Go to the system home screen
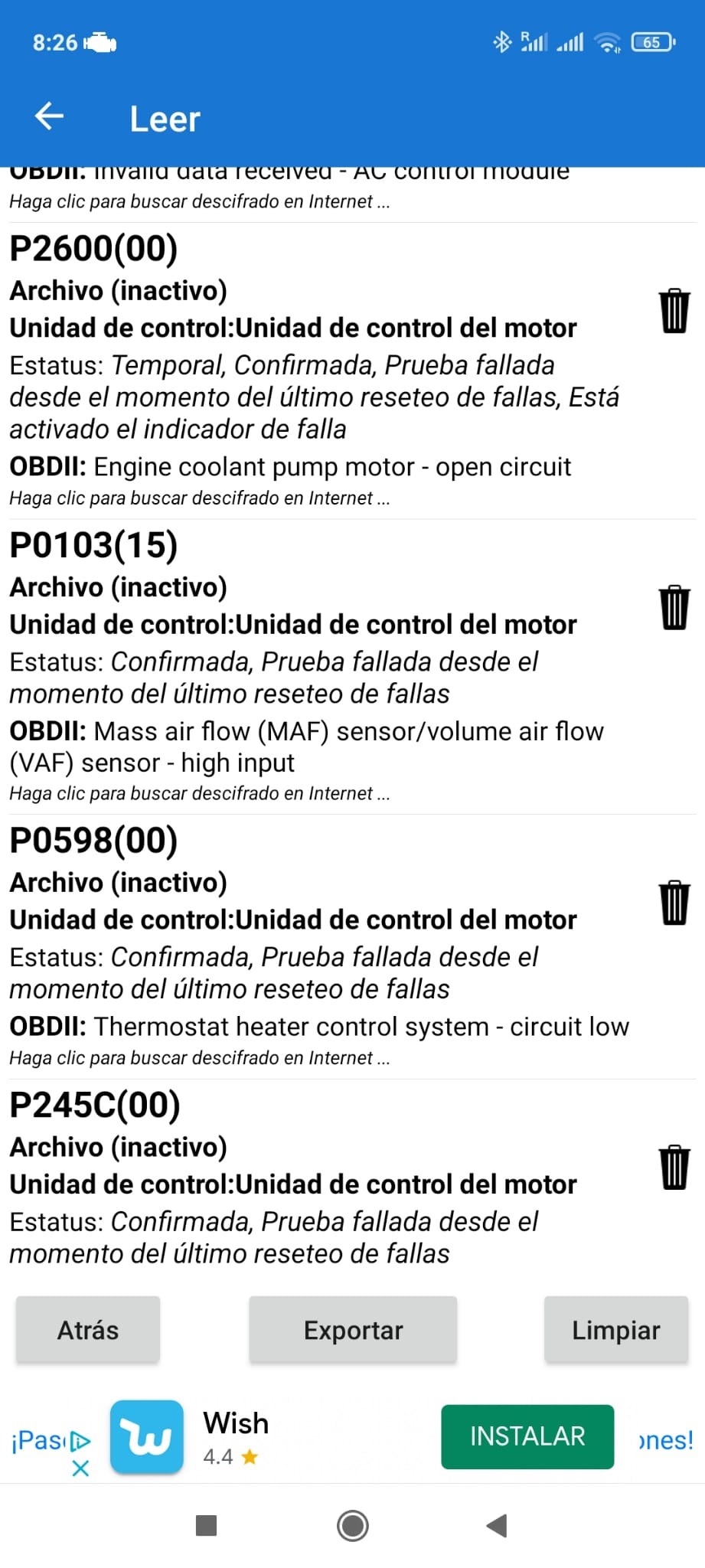Image resolution: width=705 pixels, height=1568 pixels. click(353, 1526)
